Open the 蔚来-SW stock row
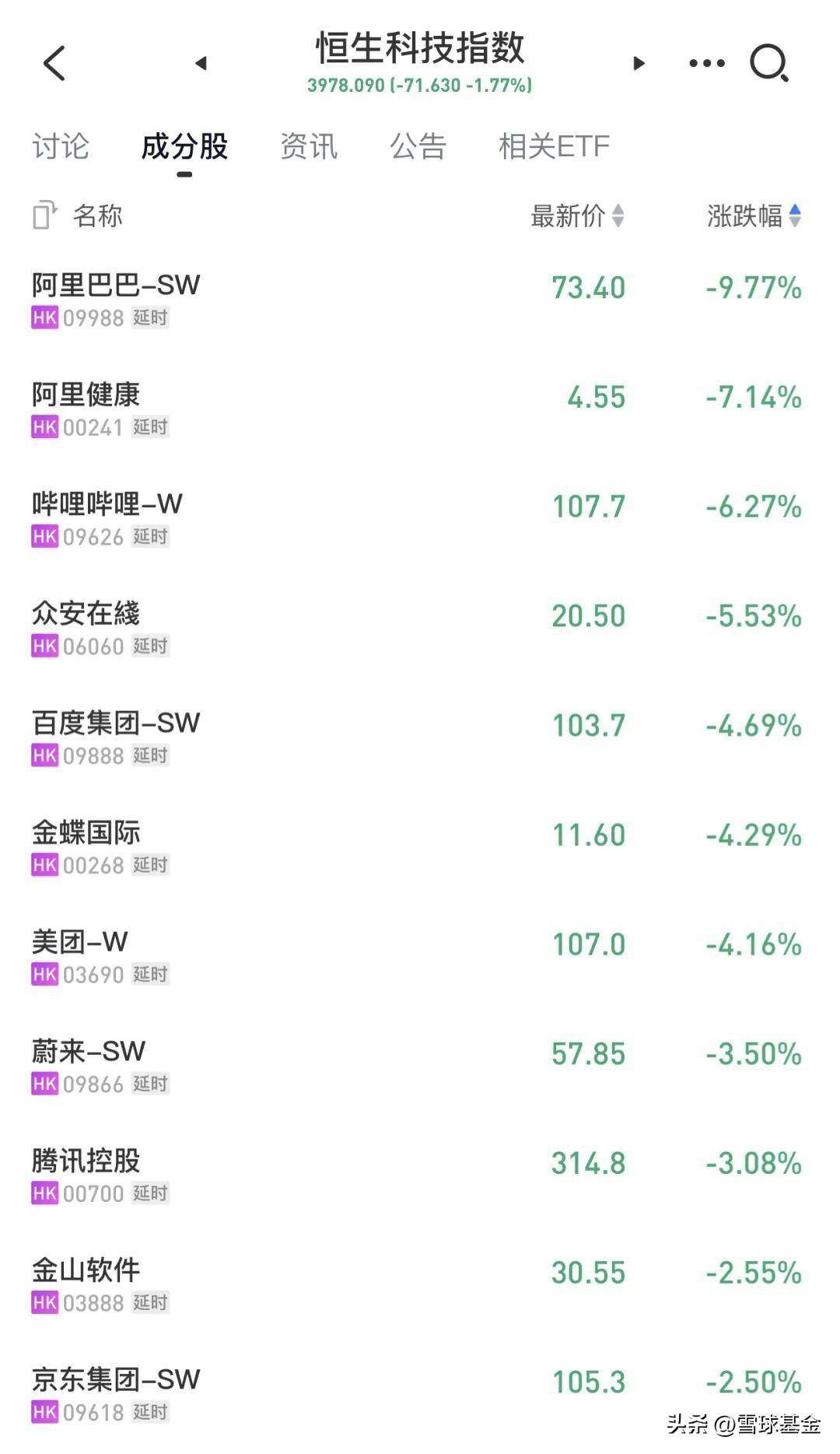This screenshot has height=1454, width=840. pos(420,1067)
